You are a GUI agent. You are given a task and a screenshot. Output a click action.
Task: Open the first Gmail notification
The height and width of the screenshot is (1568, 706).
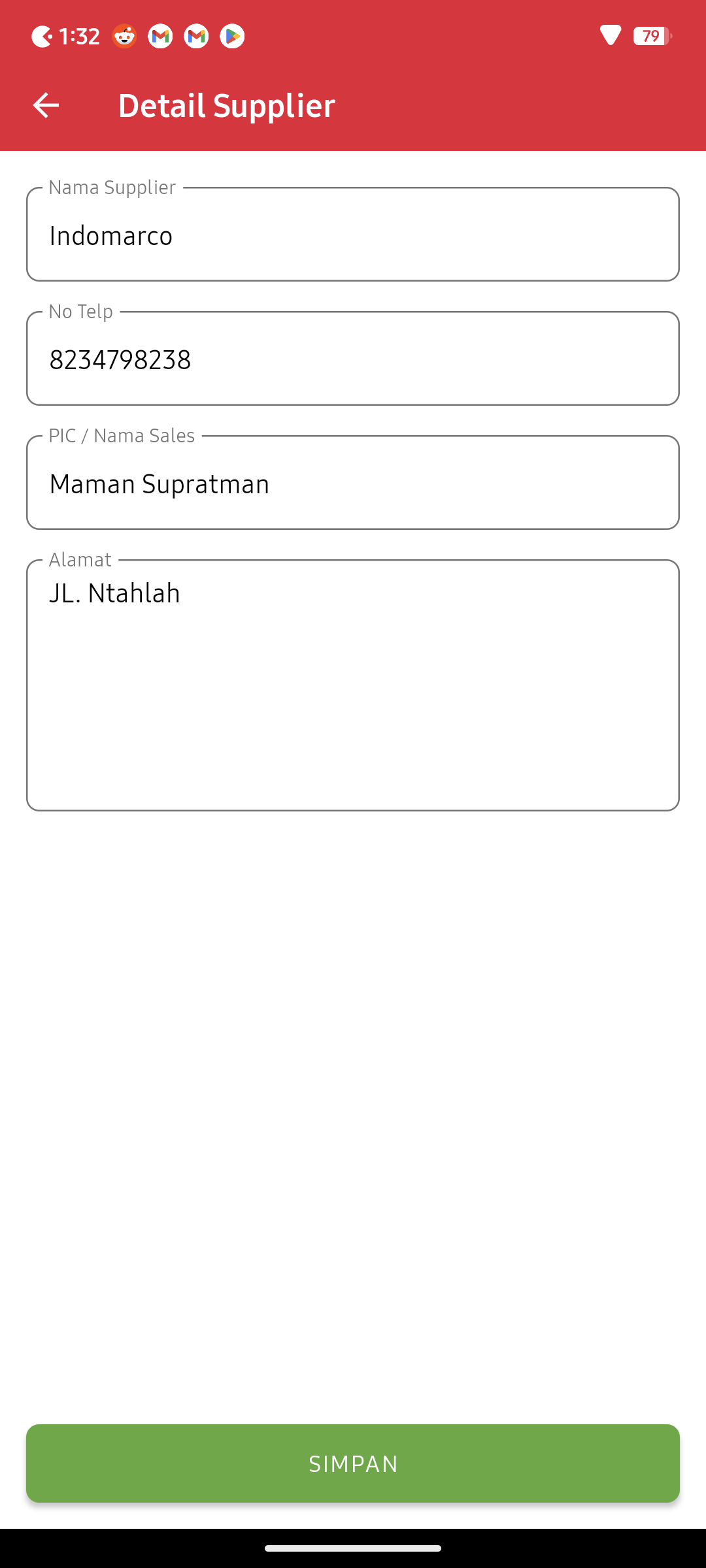(160, 36)
